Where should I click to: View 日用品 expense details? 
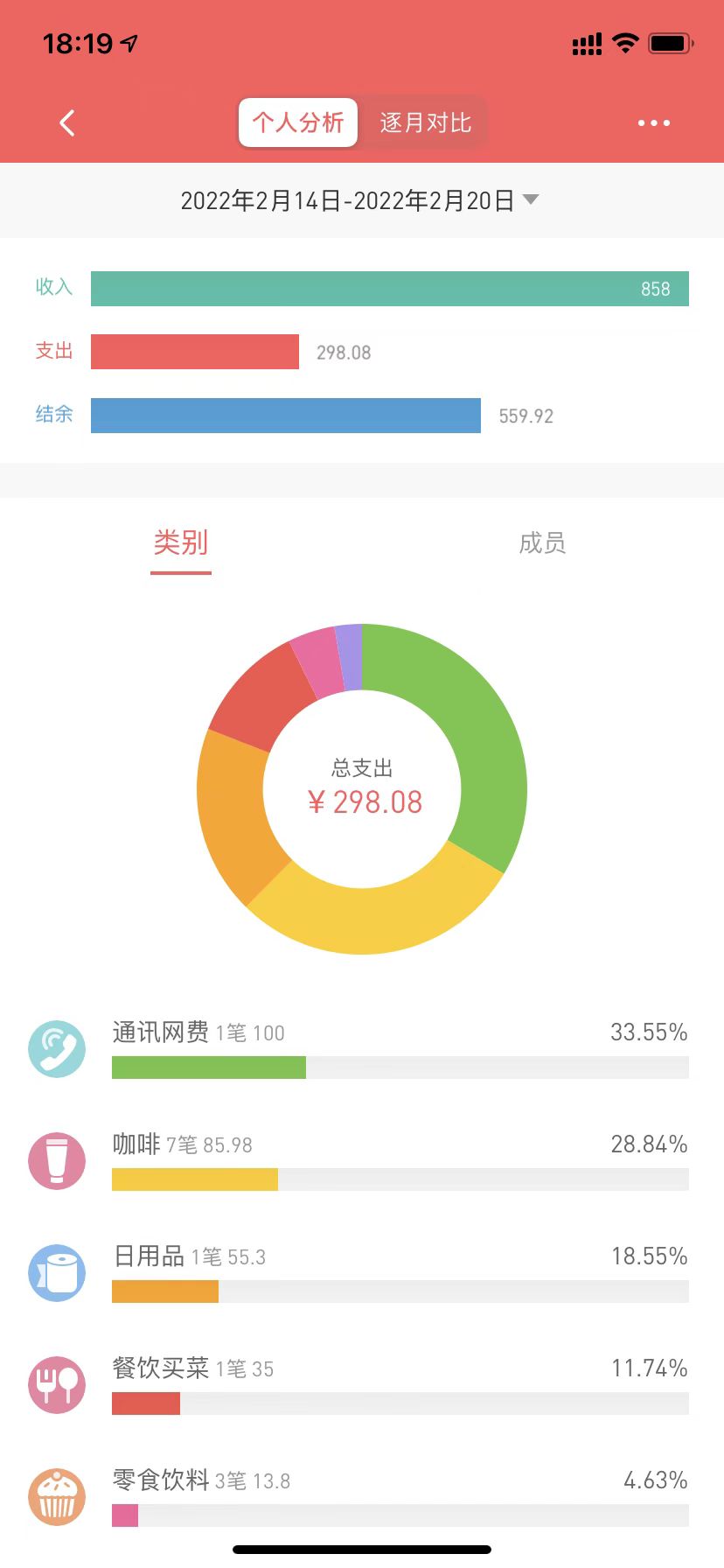[x=362, y=1272]
